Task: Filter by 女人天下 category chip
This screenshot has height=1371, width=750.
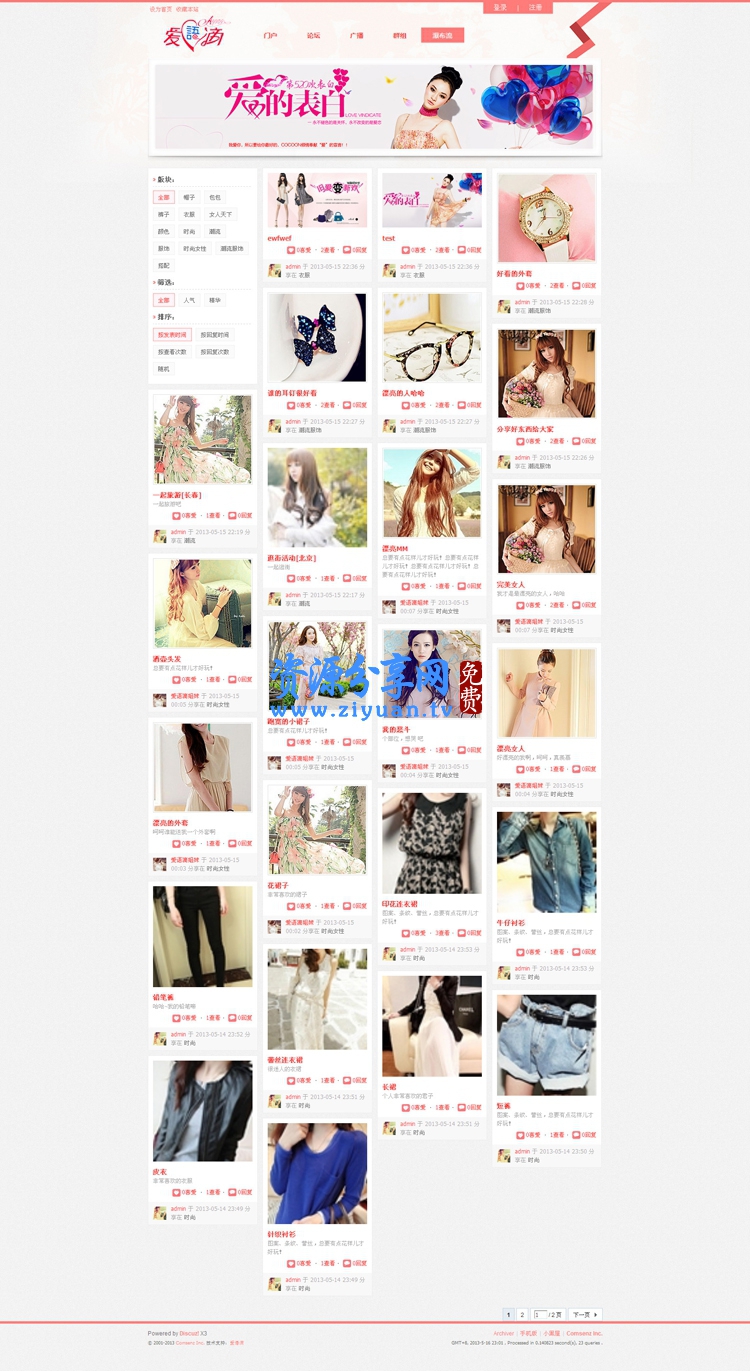Action: coord(220,214)
